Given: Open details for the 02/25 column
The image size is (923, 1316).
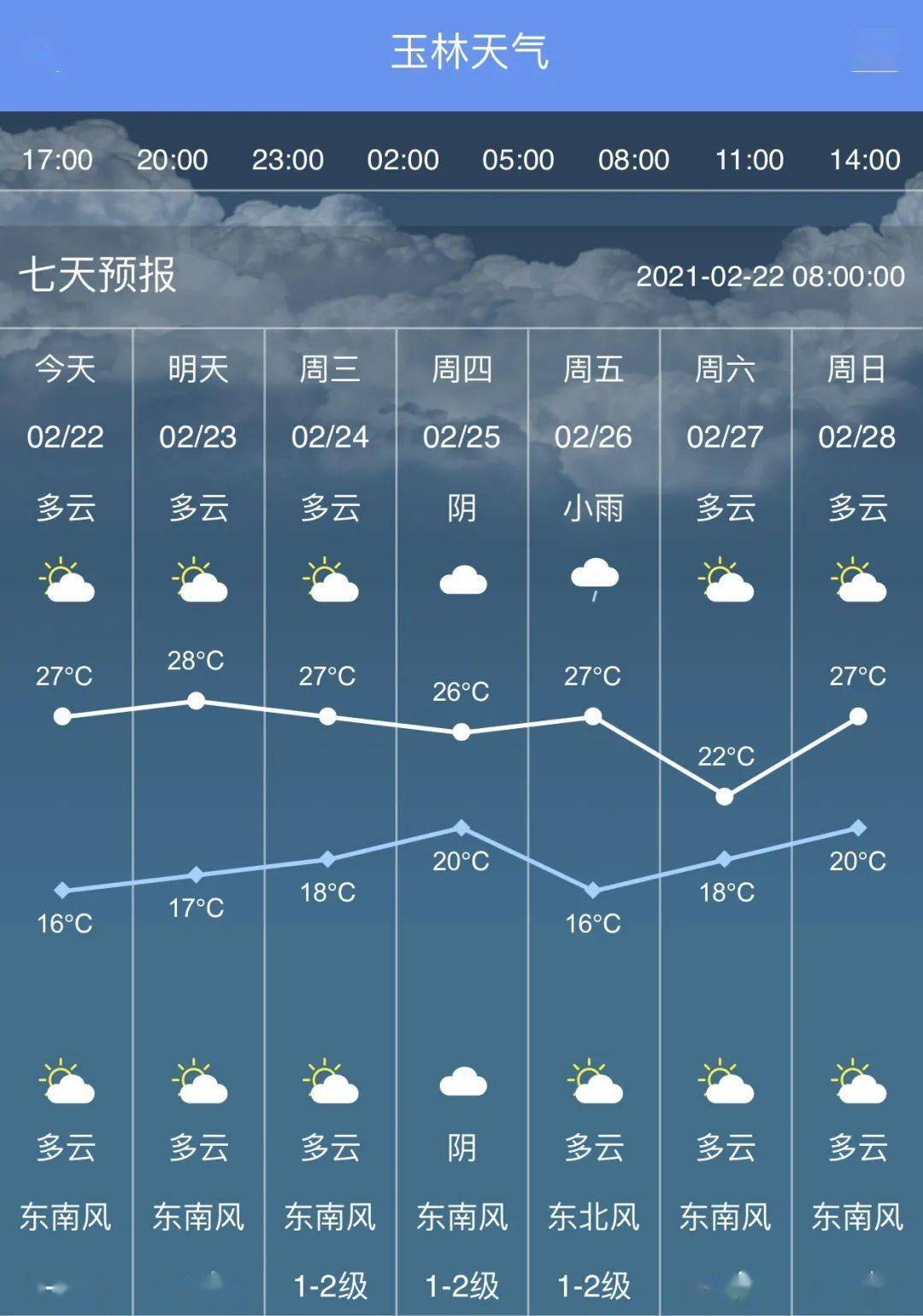Looking at the screenshot, I should pyautogui.click(x=461, y=436).
